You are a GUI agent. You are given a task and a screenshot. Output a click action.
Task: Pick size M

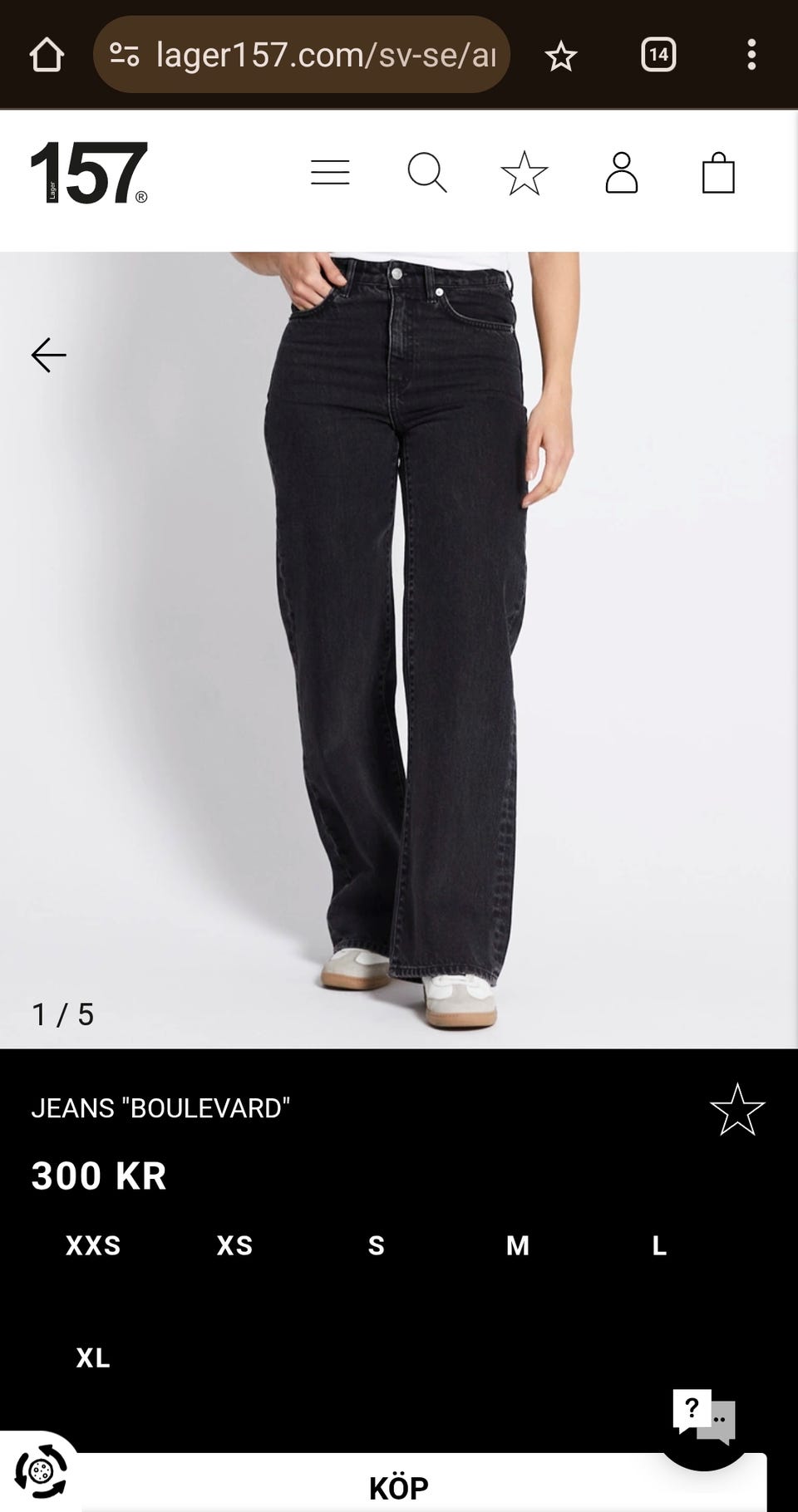(518, 1245)
